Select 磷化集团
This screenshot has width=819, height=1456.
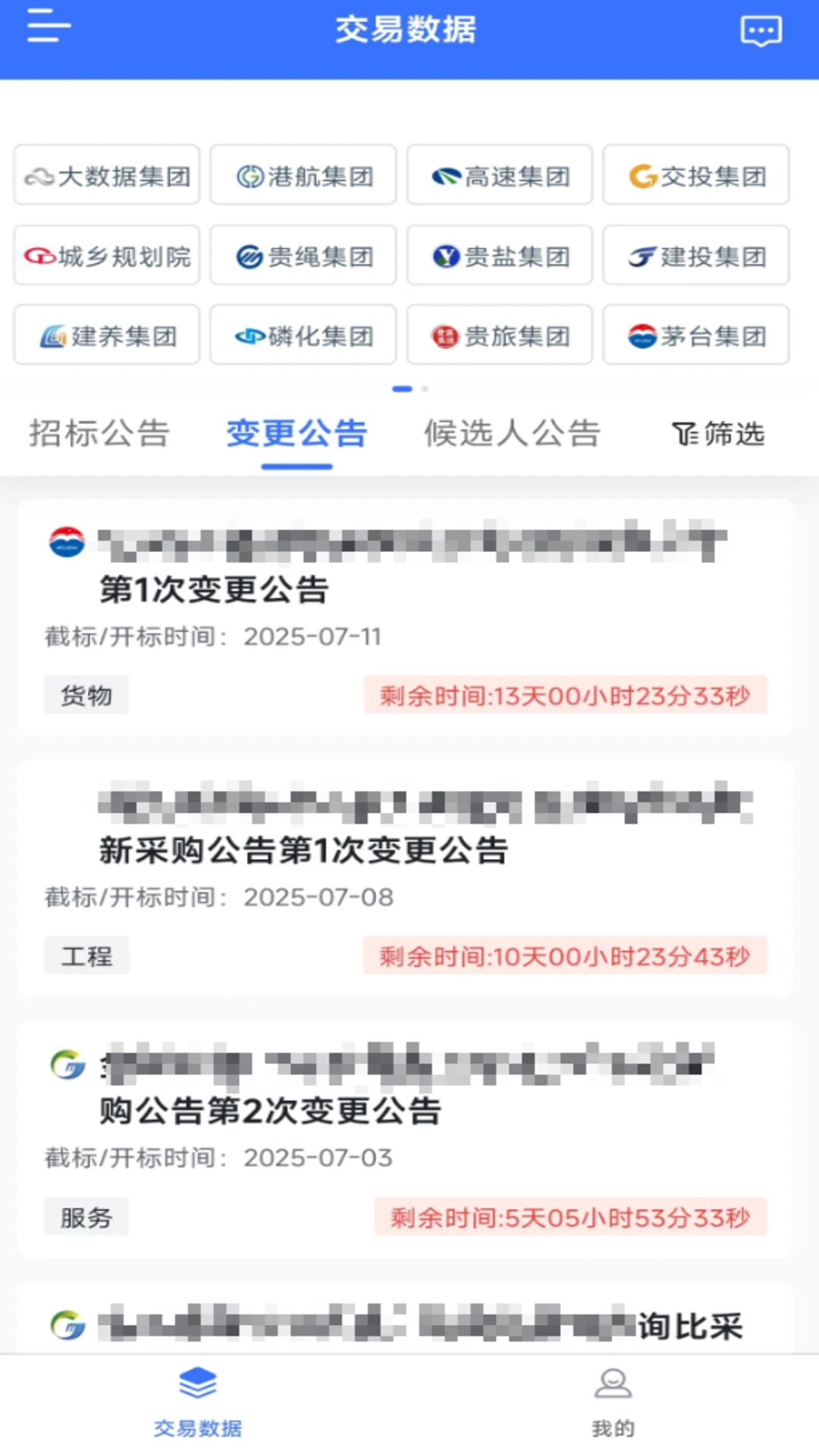pos(303,335)
